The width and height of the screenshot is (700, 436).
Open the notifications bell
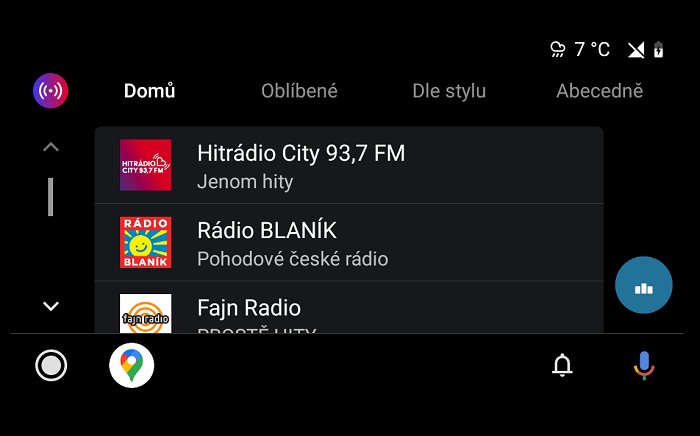(562, 365)
